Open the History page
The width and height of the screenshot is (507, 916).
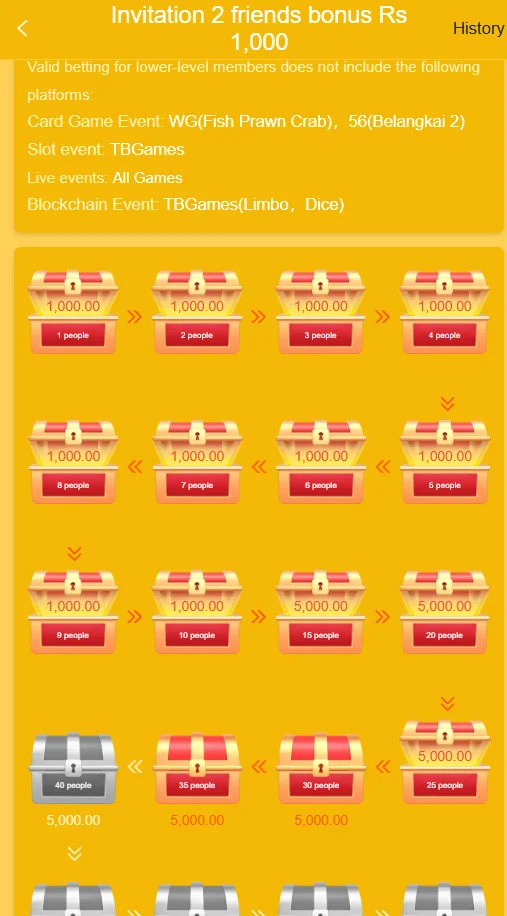pyautogui.click(x=478, y=28)
